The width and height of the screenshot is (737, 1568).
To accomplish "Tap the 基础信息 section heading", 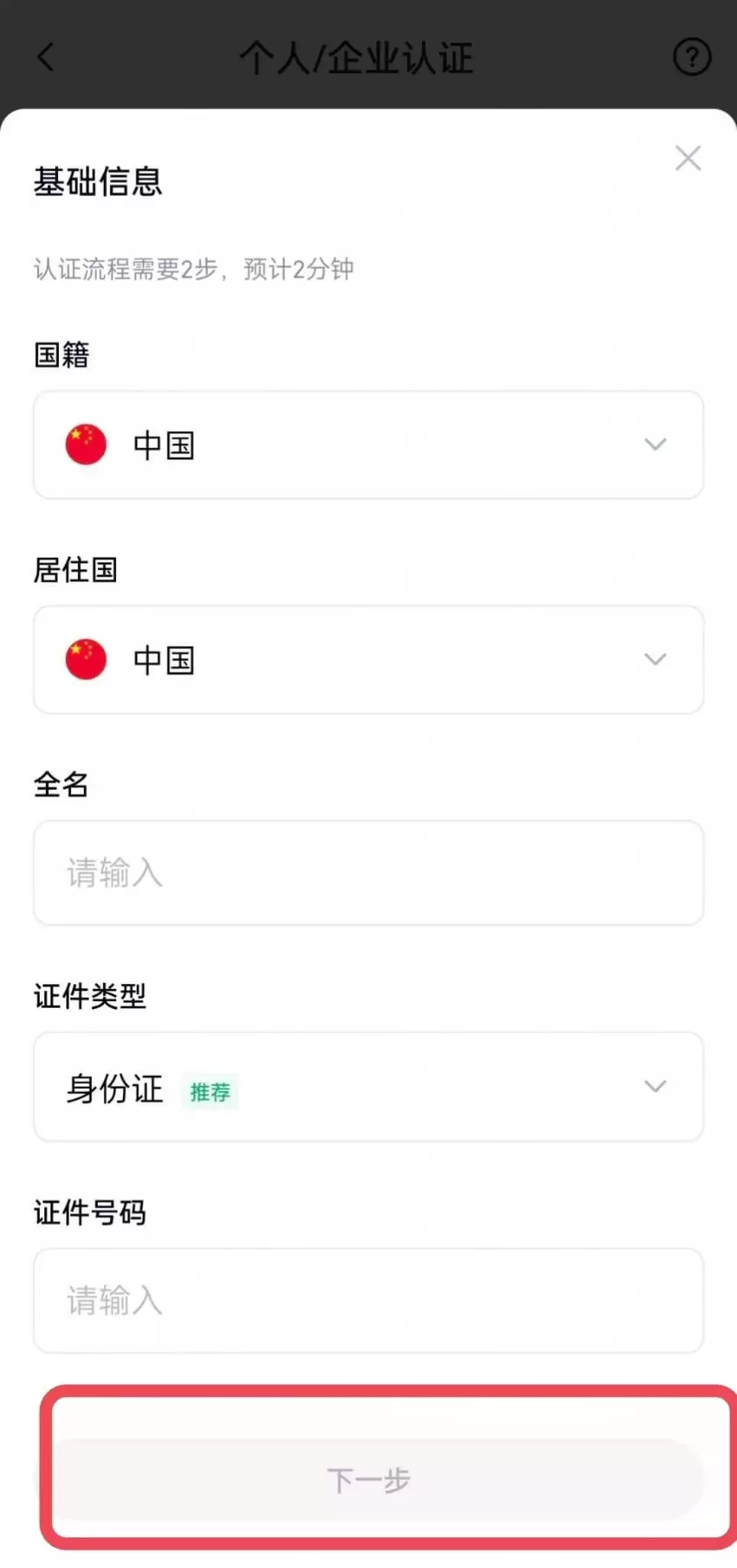I will click(x=97, y=182).
